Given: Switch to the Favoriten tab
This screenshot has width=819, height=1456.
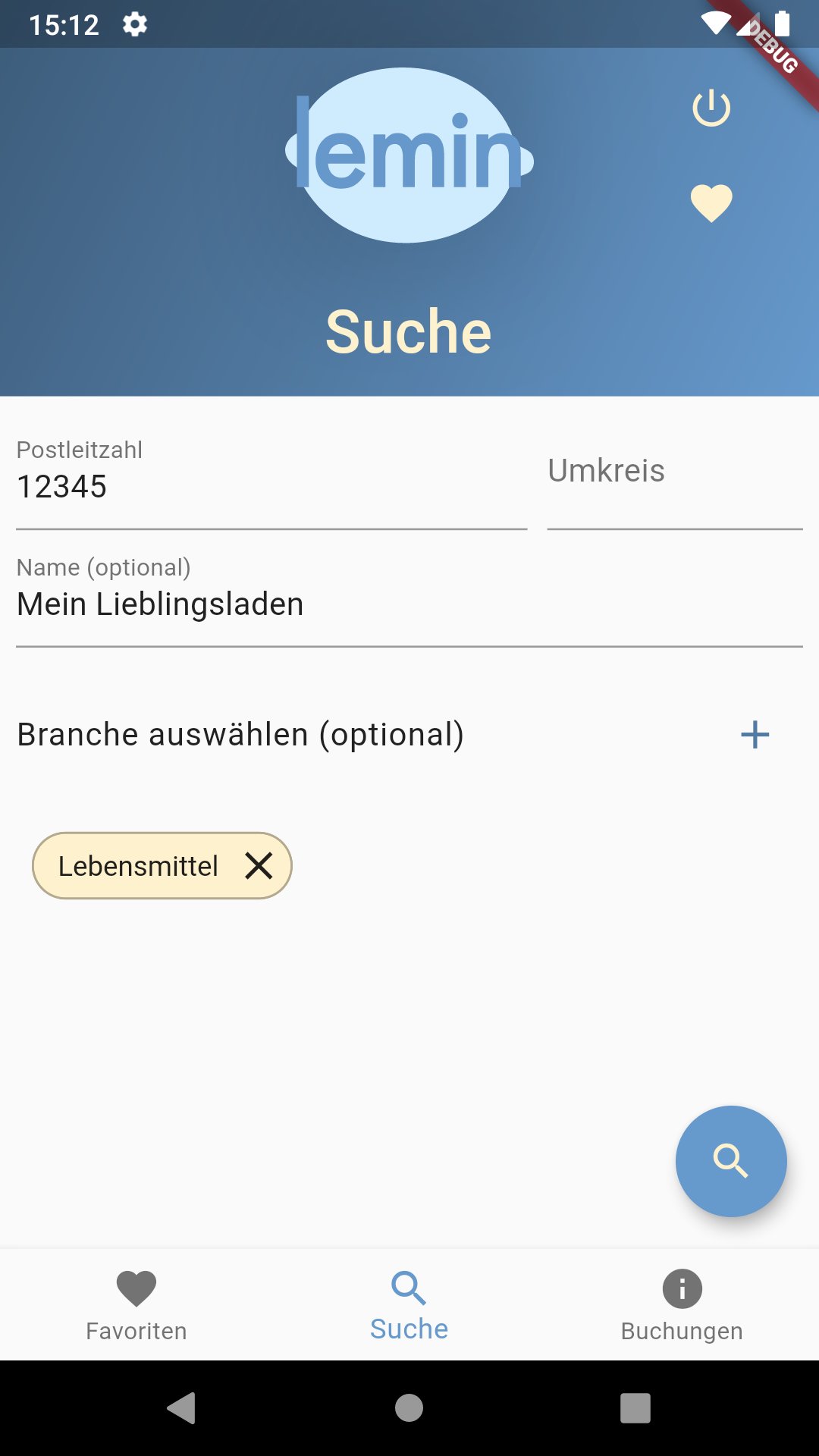Looking at the screenshot, I should pyautogui.click(x=136, y=1304).
